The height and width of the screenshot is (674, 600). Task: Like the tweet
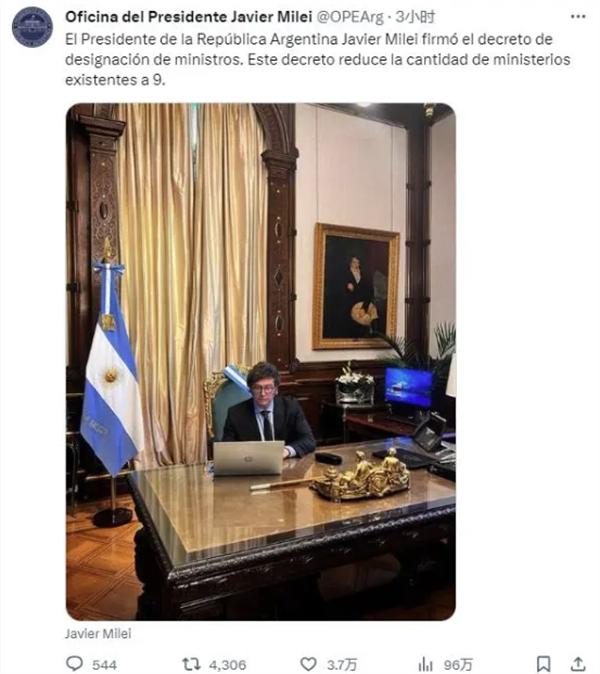[309, 663]
